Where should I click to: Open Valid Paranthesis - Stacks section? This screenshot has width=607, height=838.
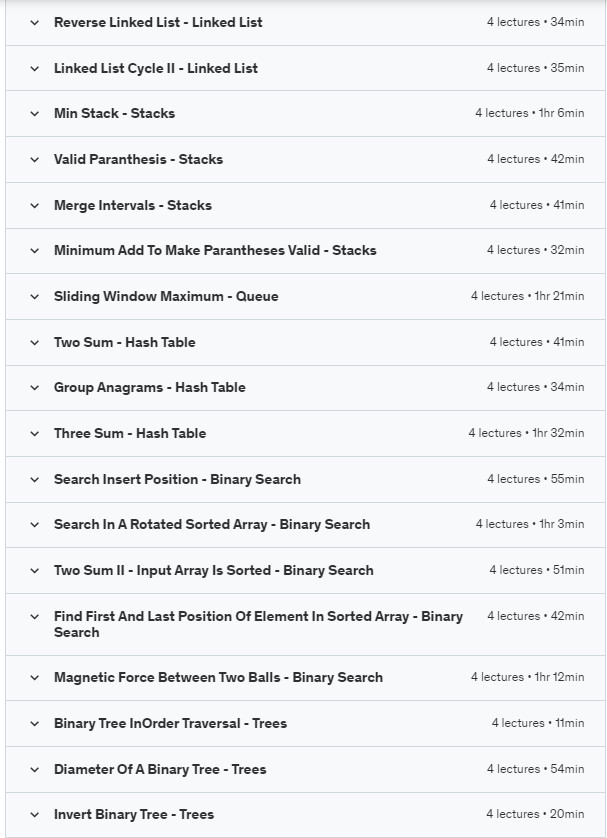138,159
